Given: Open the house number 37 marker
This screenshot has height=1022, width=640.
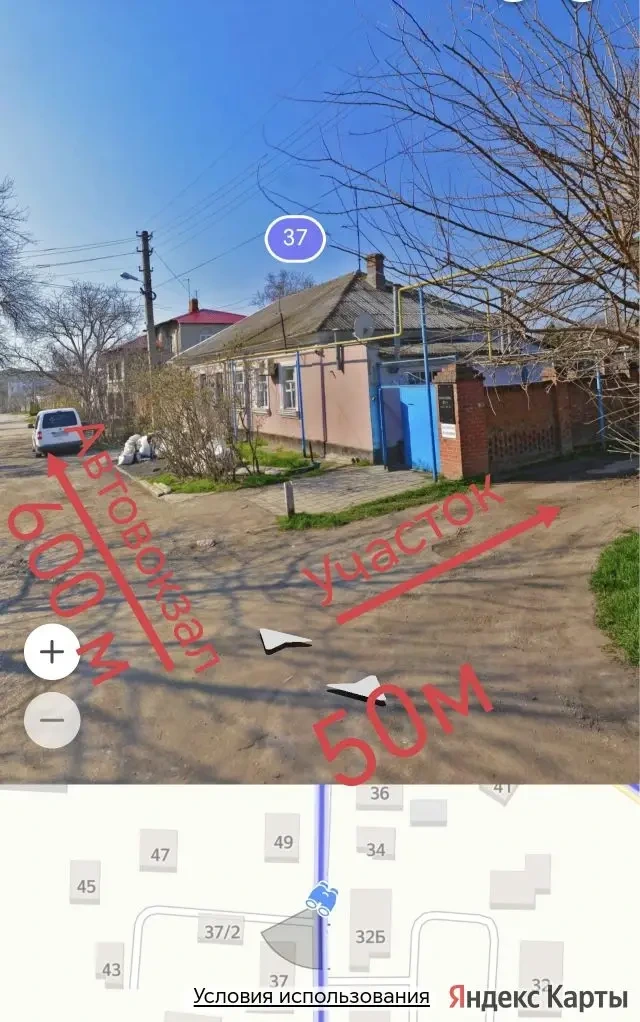Looking at the screenshot, I should pyautogui.click(x=295, y=238).
